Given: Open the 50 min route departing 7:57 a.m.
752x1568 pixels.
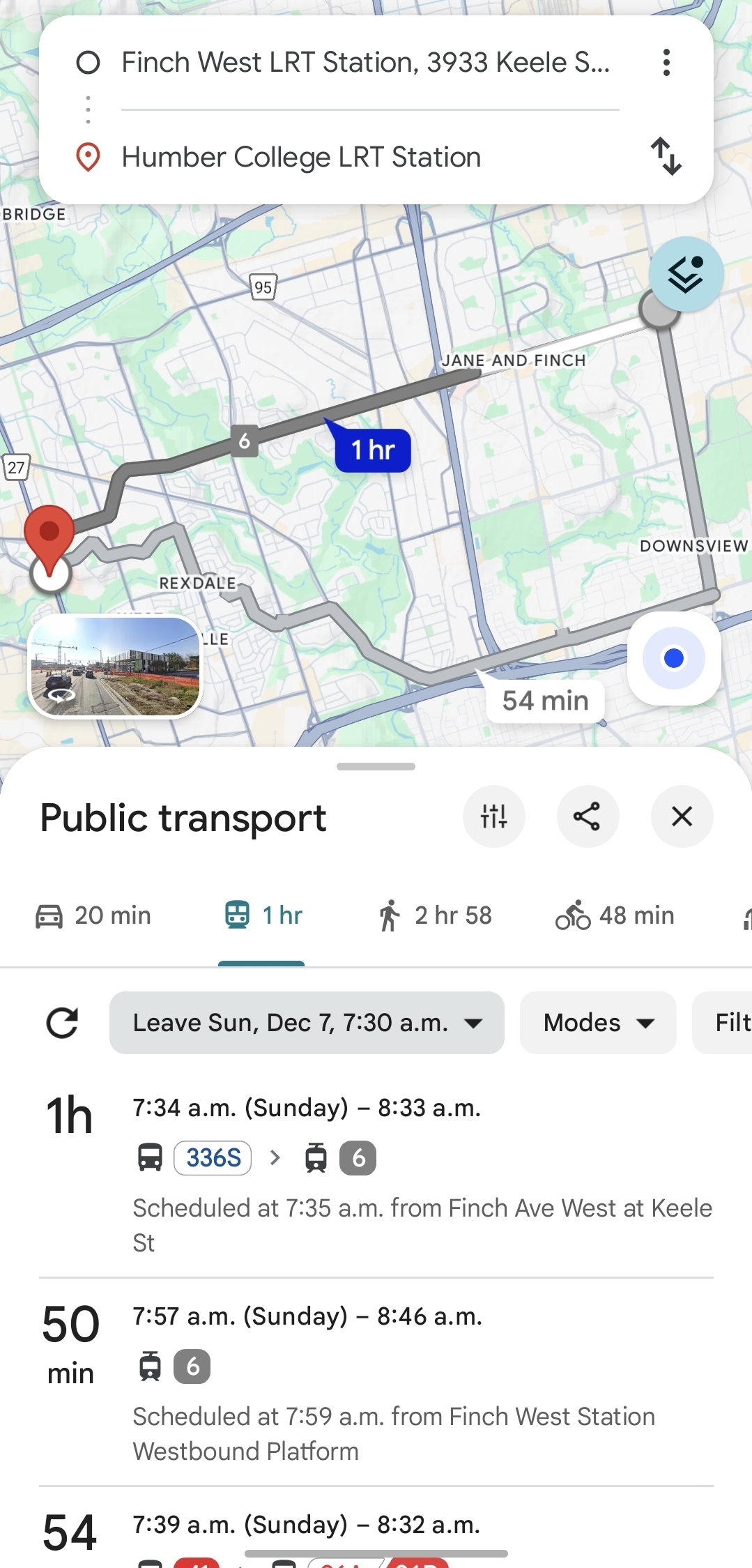Looking at the screenshot, I should [376, 1382].
